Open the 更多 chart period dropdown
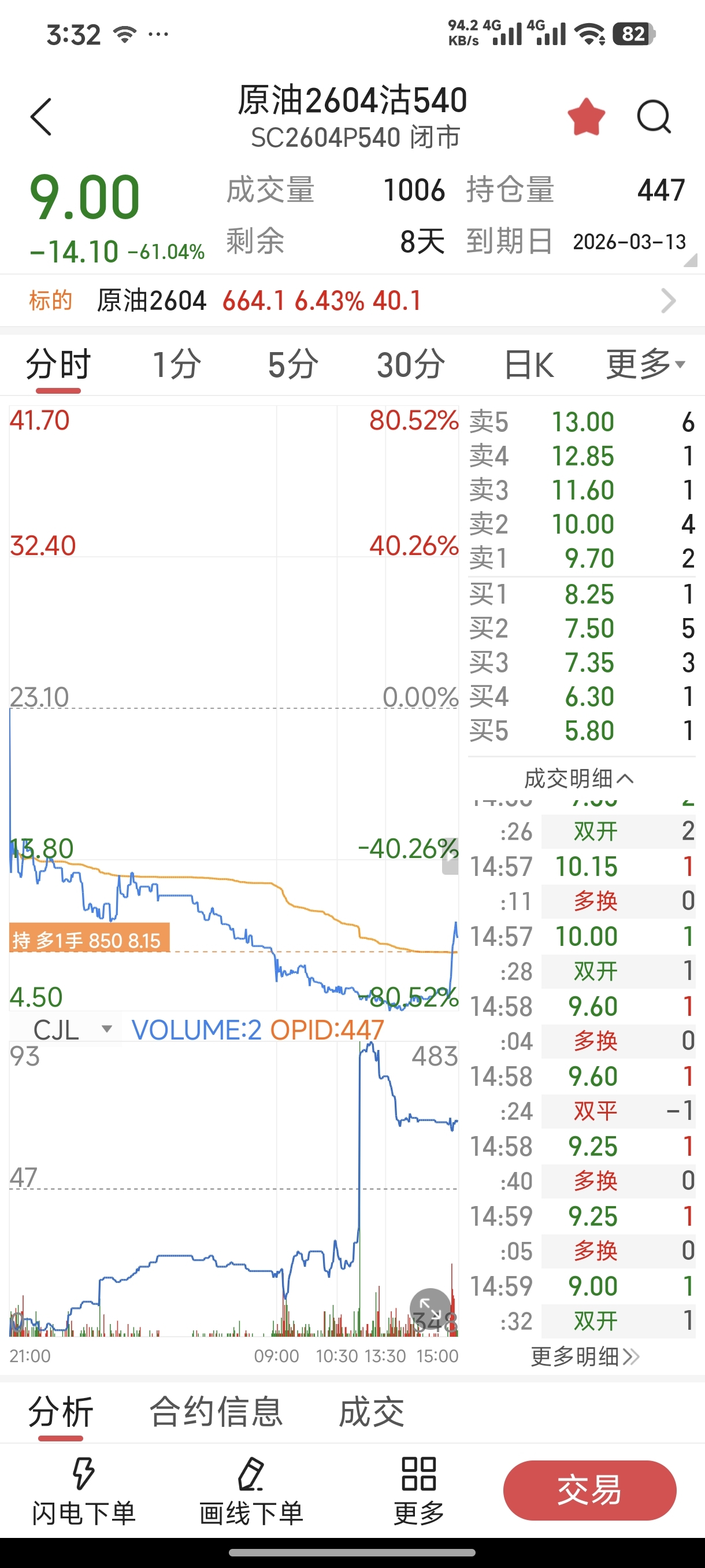The width and height of the screenshot is (705, 1568). click(x=645, y=365)
